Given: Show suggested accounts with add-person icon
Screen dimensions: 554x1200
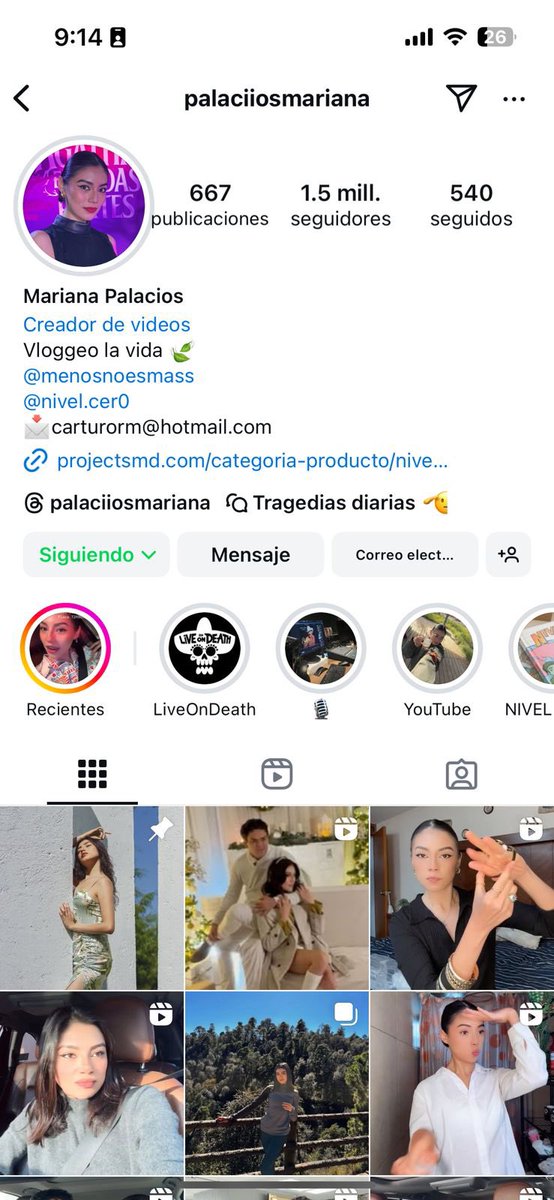Looking at the screenshot, I should point(508,555).
